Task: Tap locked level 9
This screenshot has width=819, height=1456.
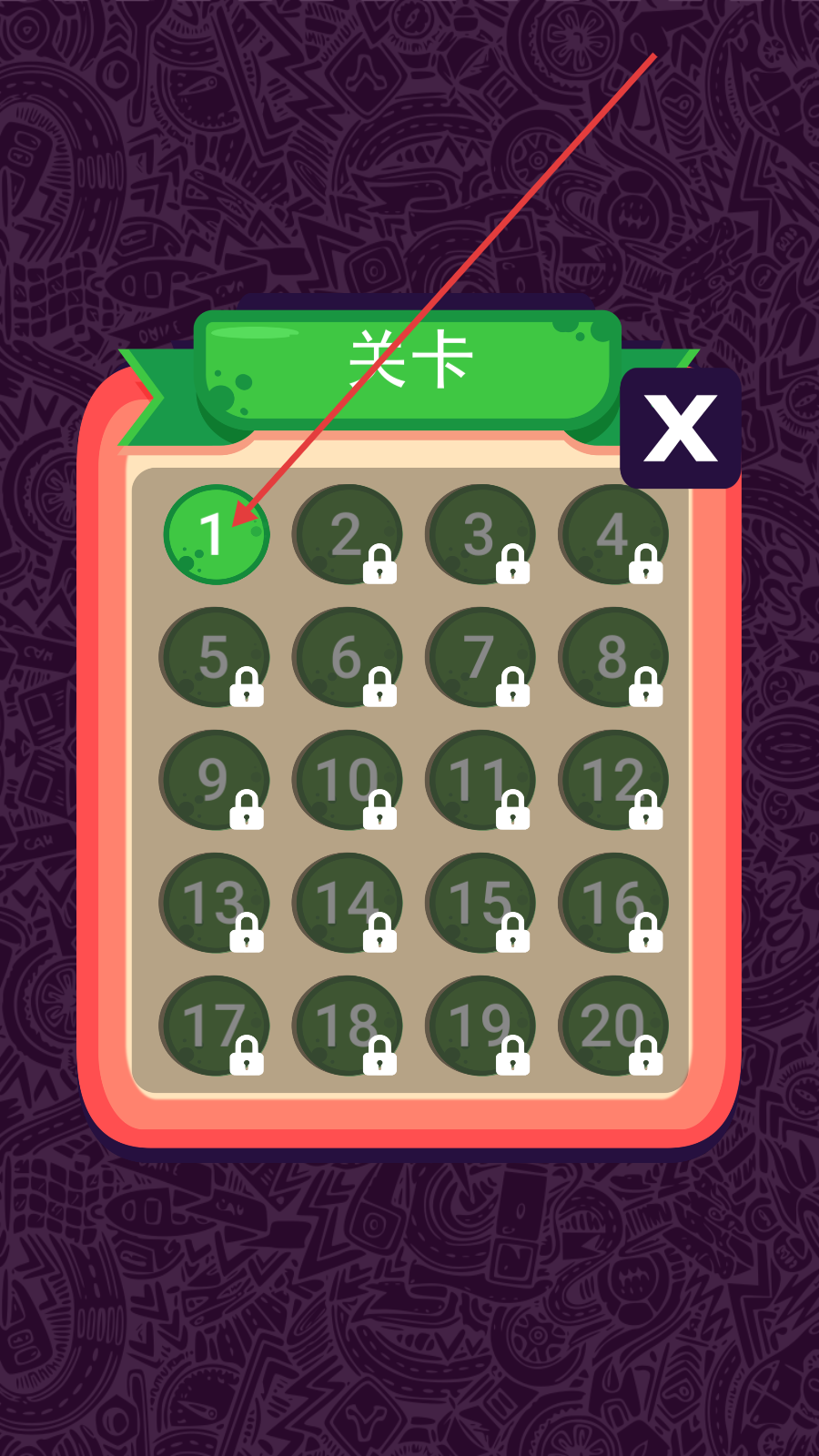Action: pos(214,780)
